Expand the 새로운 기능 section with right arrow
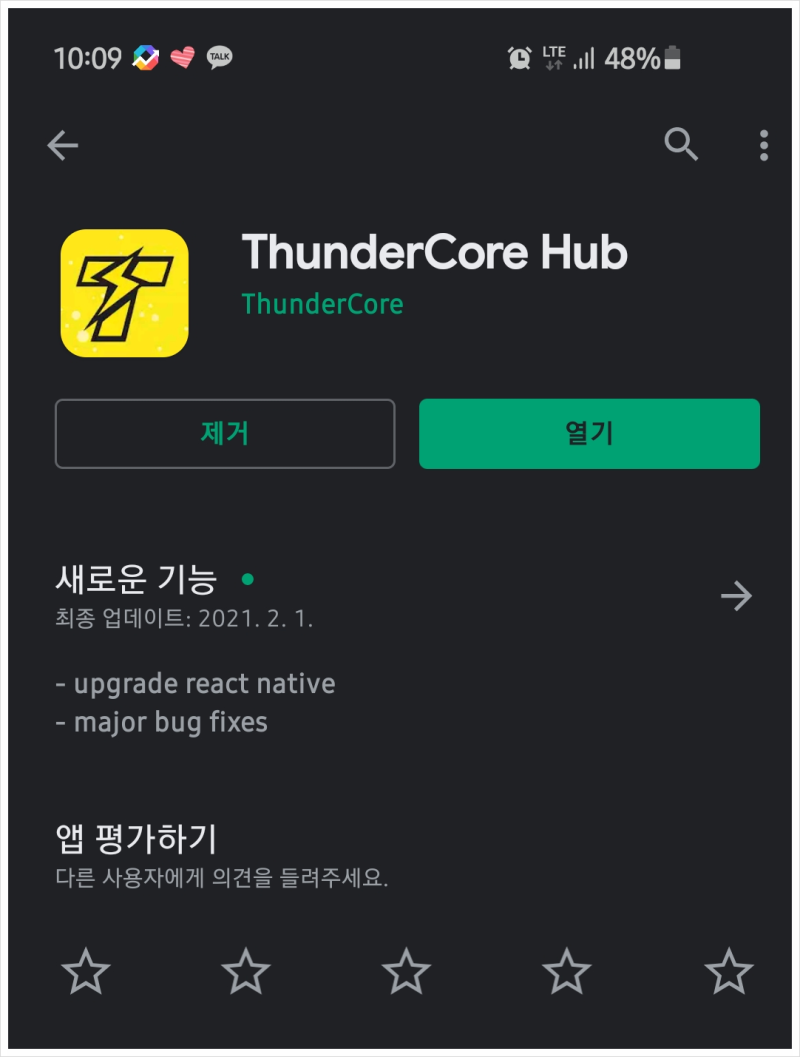This screenshot has height=1057, width=800. [737, 596]
